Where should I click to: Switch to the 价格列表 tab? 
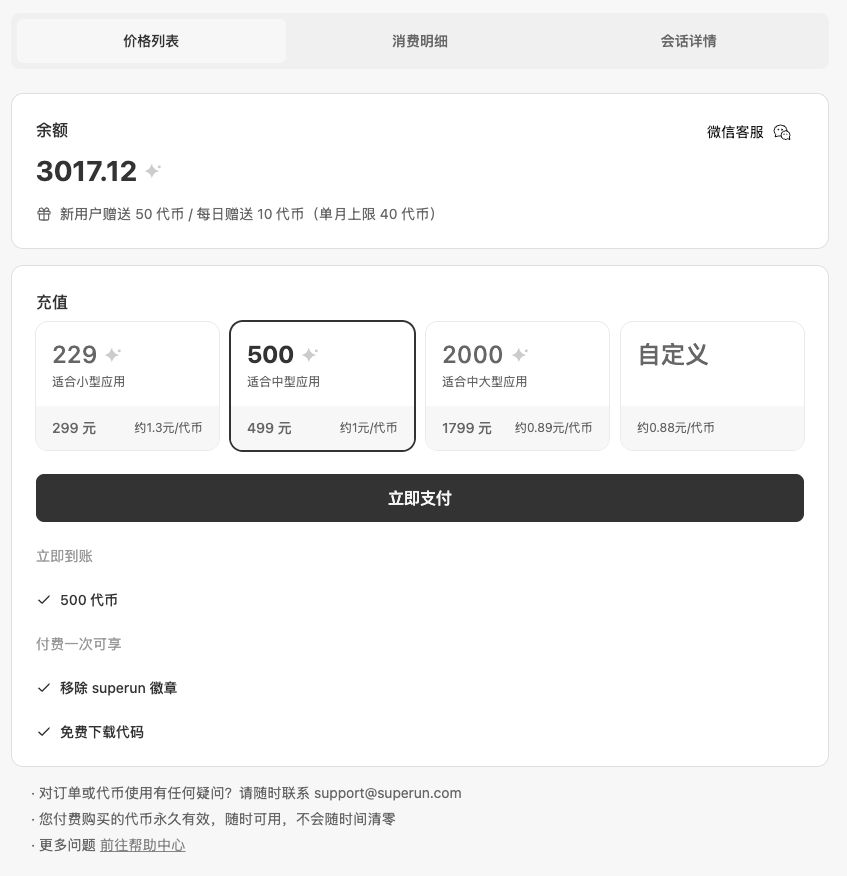click(151, 41)
